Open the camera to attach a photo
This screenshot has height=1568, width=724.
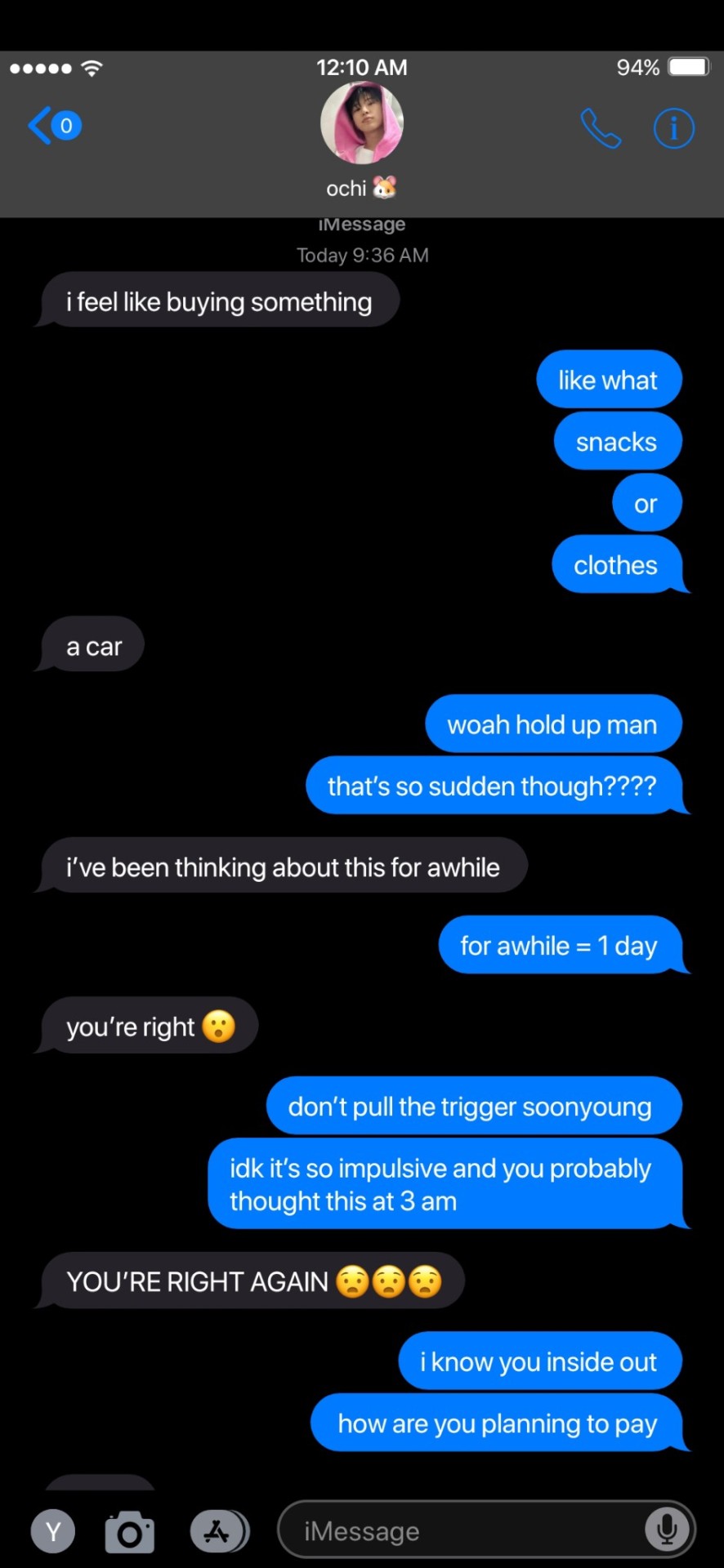[129, 1532]
